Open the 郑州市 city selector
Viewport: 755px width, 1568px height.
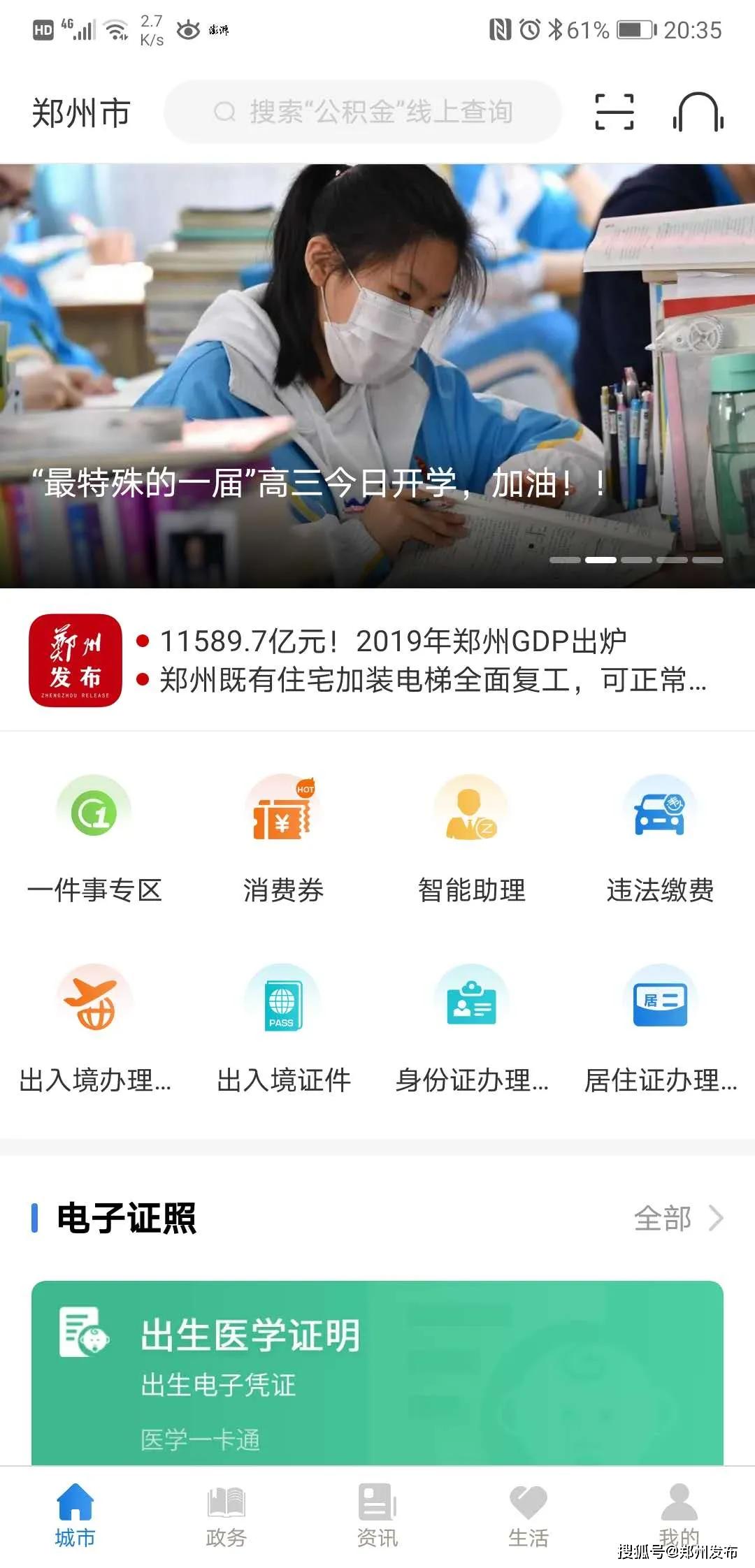(x=81, y=112)
